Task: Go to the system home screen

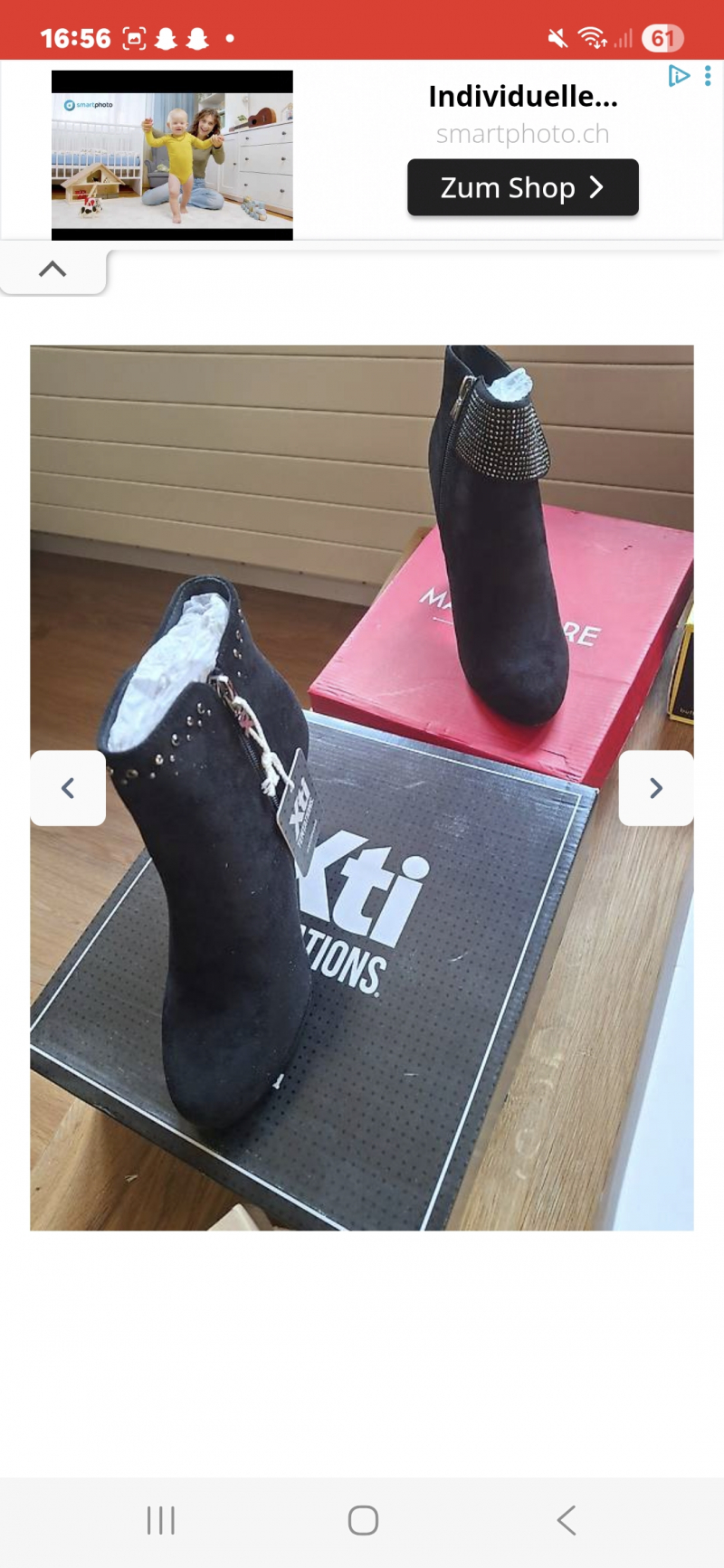Action: tap(363, 1520)
